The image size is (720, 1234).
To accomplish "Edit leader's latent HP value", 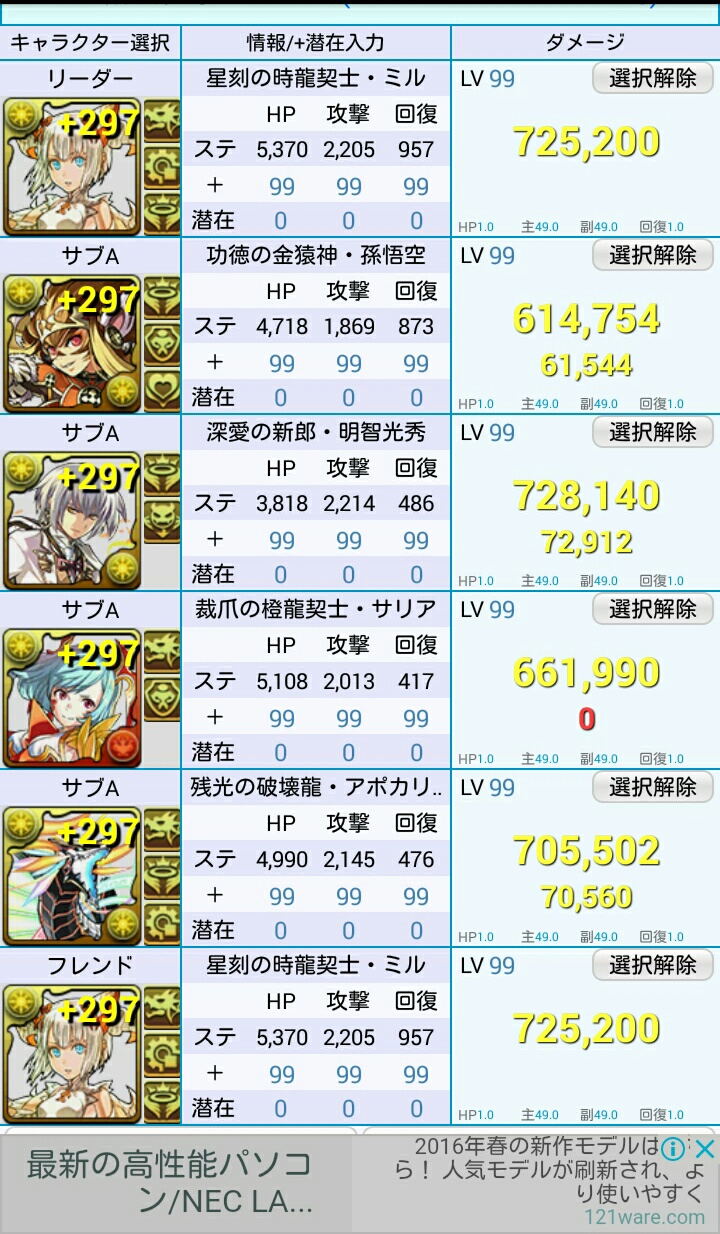I will [281, 221].
